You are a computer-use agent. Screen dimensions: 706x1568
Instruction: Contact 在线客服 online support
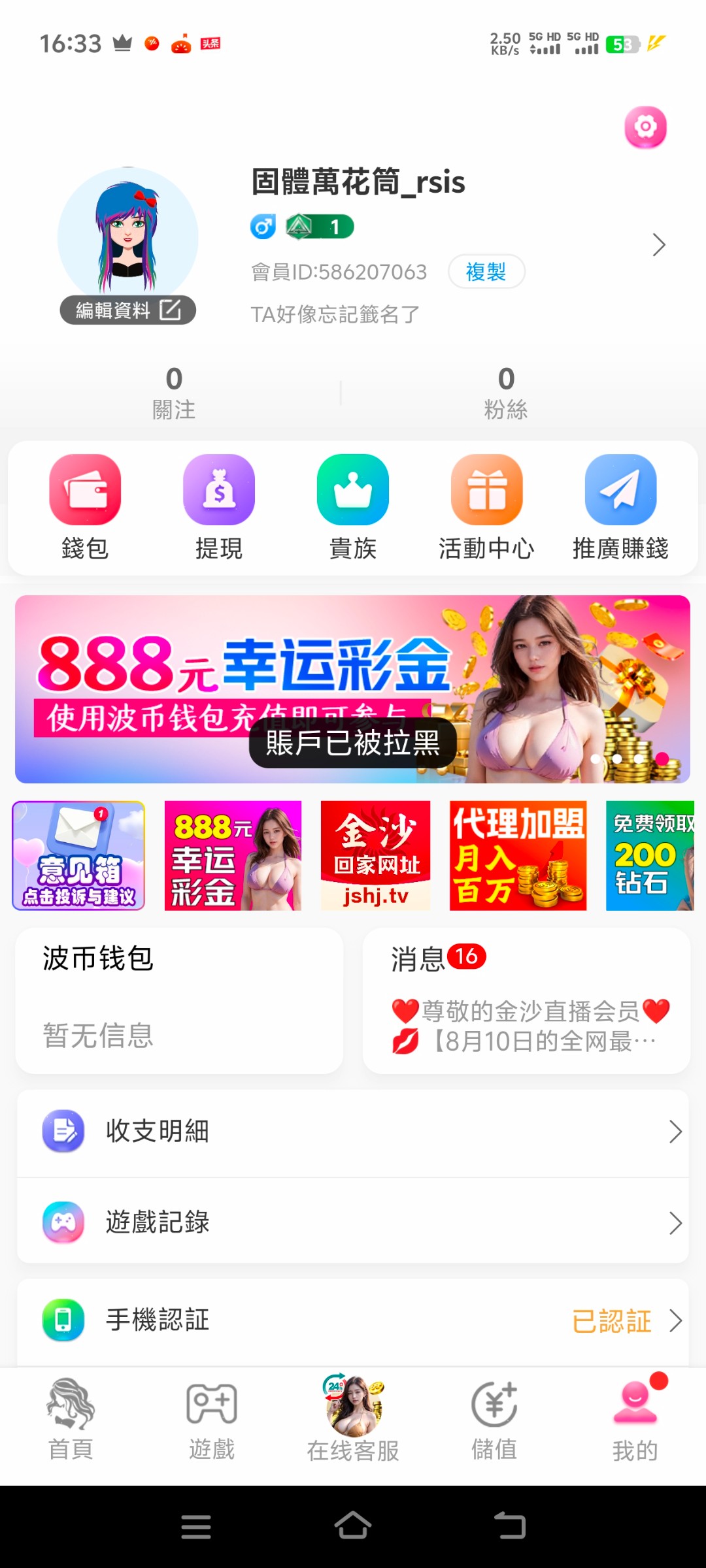tap(353, 1419)
